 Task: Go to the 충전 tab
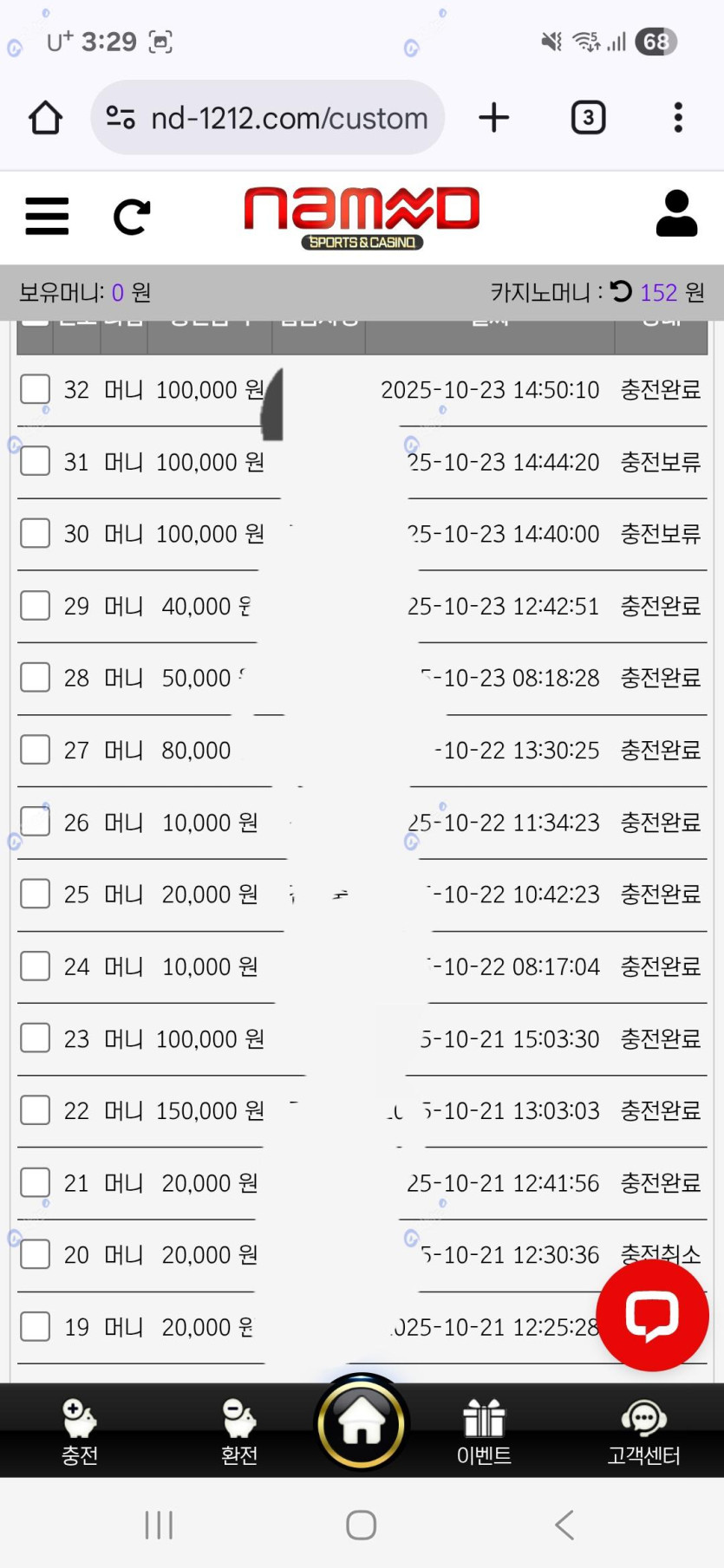[x=80, y=1431]
